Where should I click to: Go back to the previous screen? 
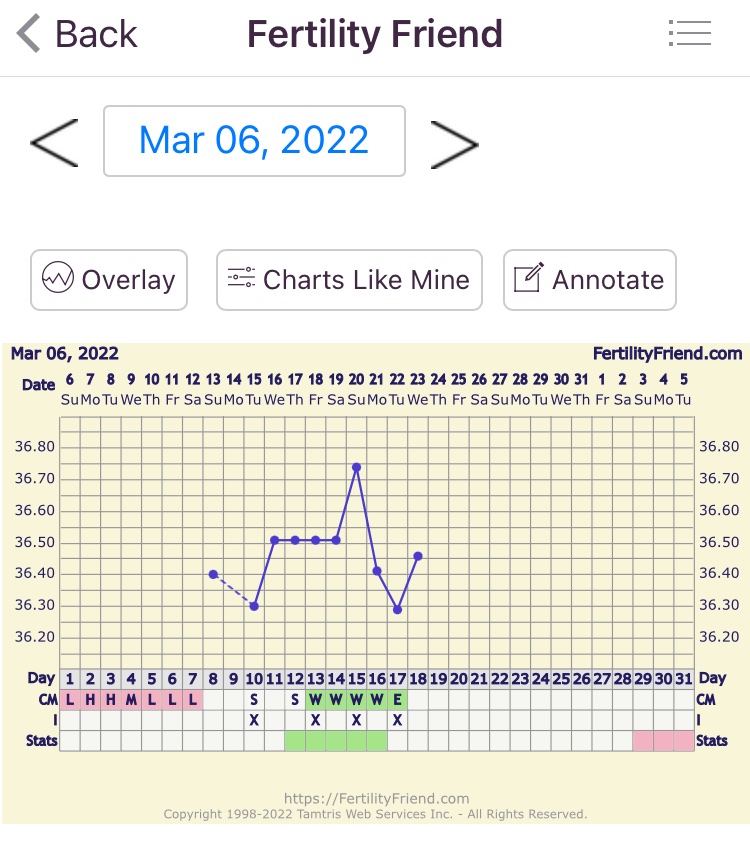(76, 34)
